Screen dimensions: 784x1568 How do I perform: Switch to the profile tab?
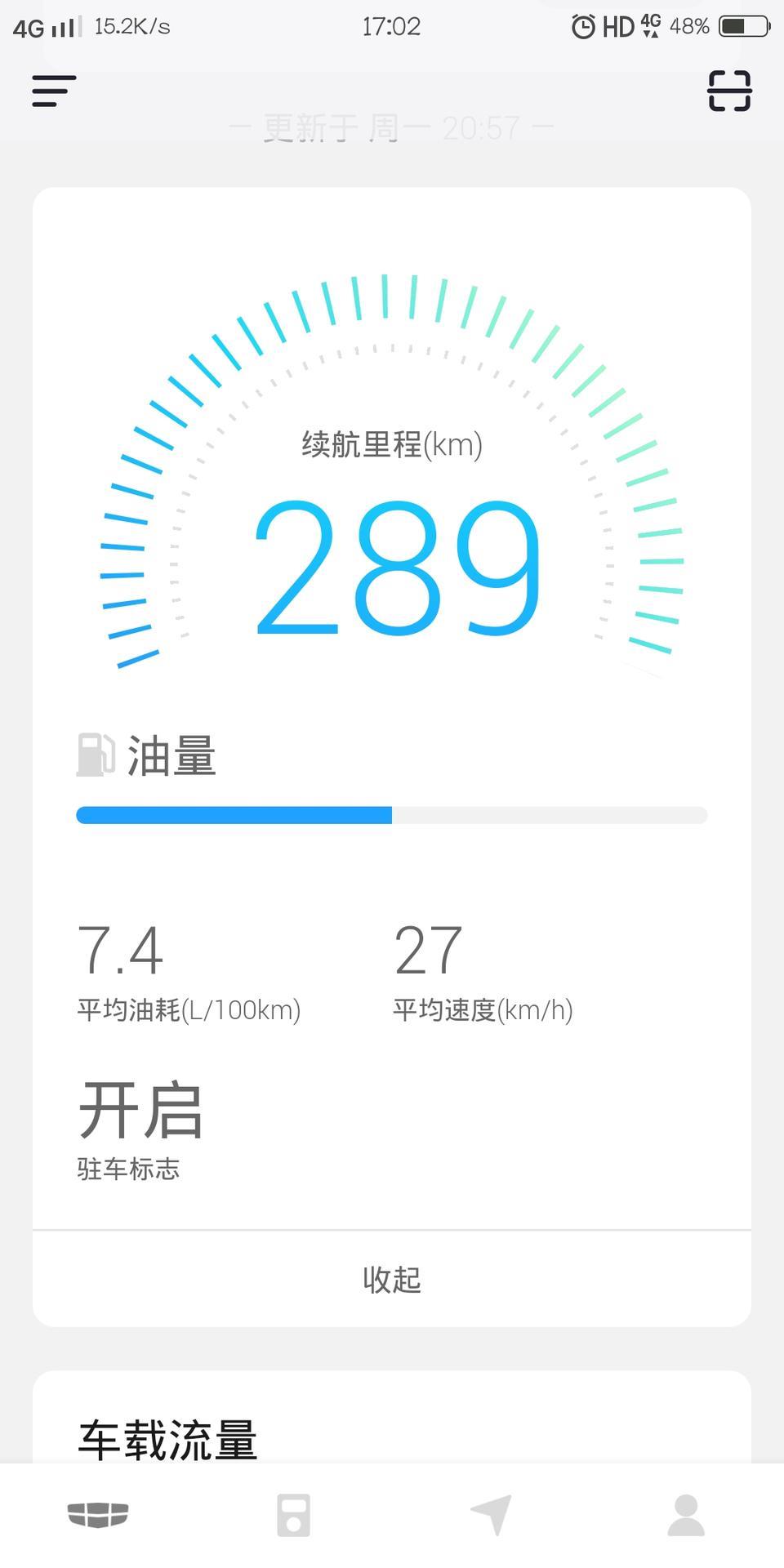click(686, 1515)
